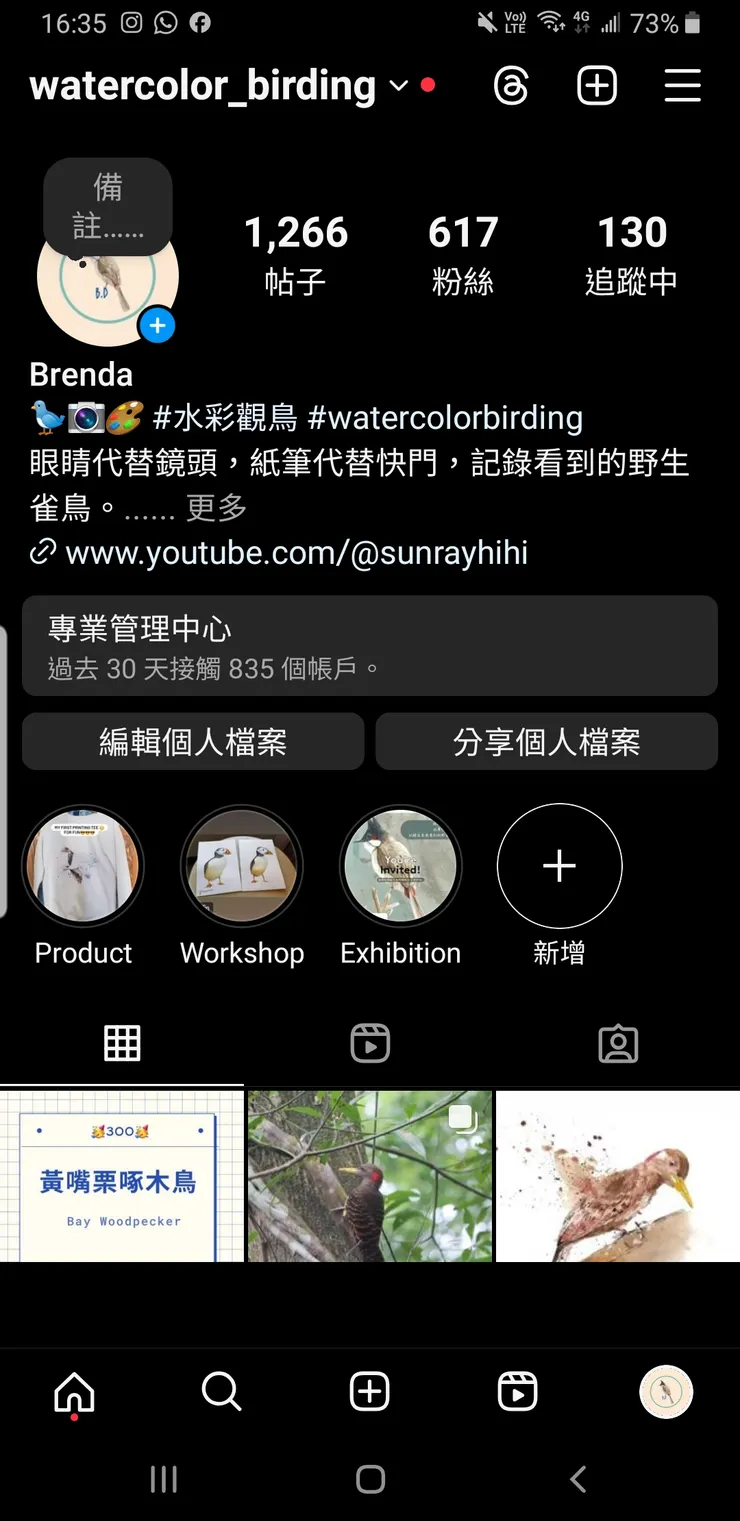Open the account switcher chevron
The height and width of the screenshot is (1521, 740).
pos(398,86)
